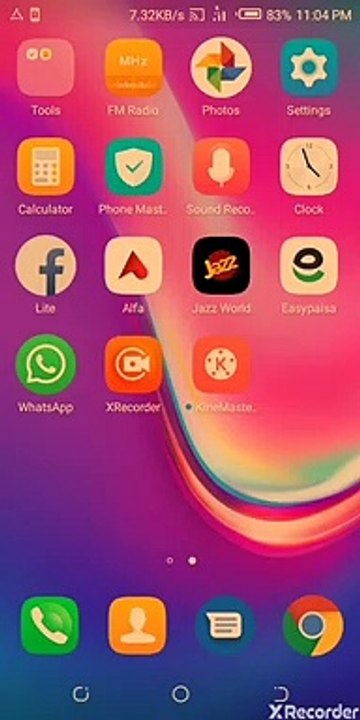The image size is (360, 720).
Task: Open Phone Master
Action: pyautogui.click(x=134, y=167)
